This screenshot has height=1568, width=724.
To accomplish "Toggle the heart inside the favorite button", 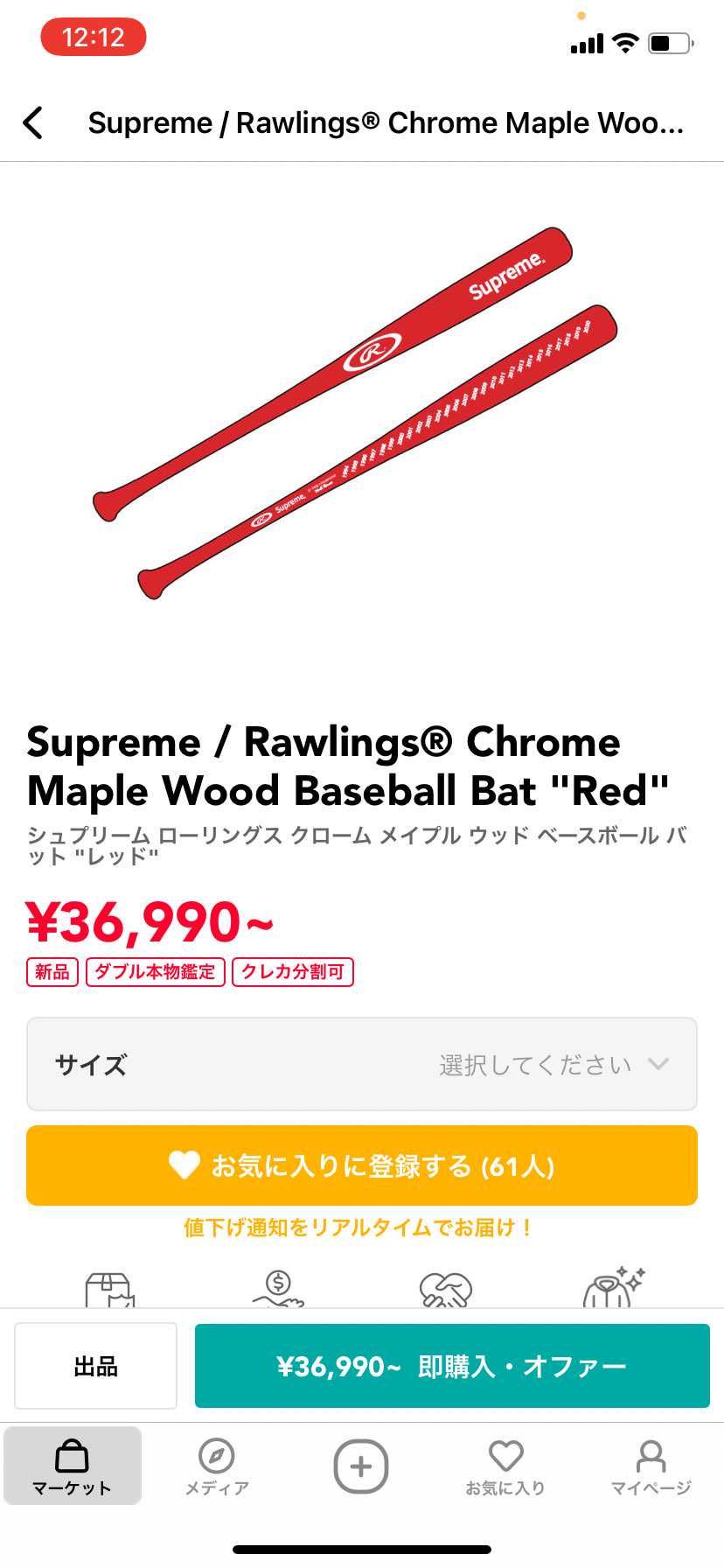I will [x=185, y=1165].
